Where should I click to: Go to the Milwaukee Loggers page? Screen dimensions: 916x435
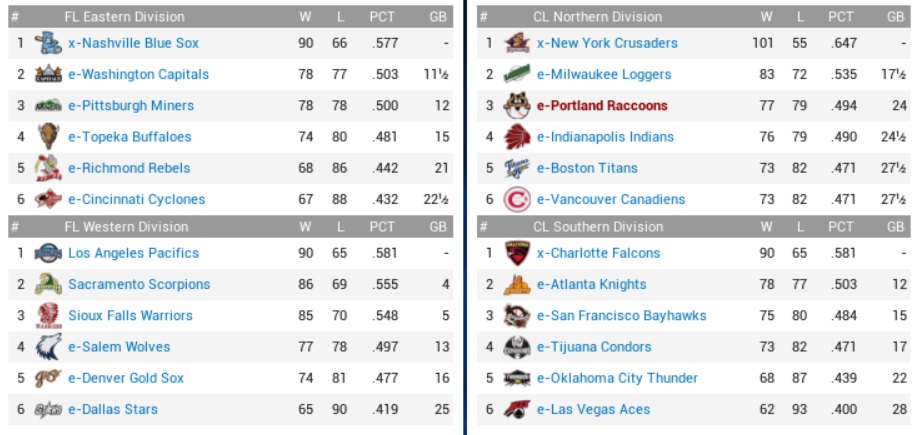tap(604, 74)
